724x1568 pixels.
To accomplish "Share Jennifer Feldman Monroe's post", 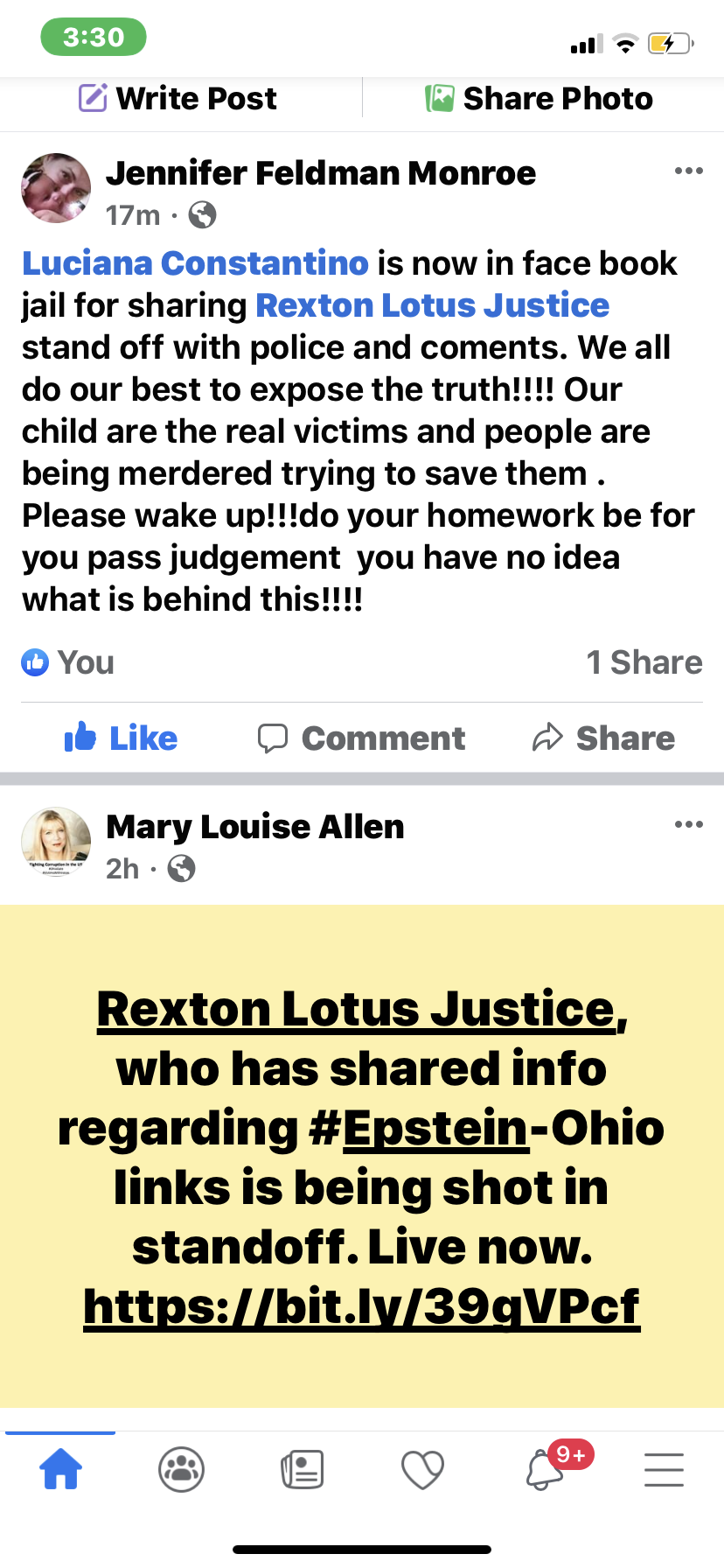I will pyautogui.click(x=603, y=738).
